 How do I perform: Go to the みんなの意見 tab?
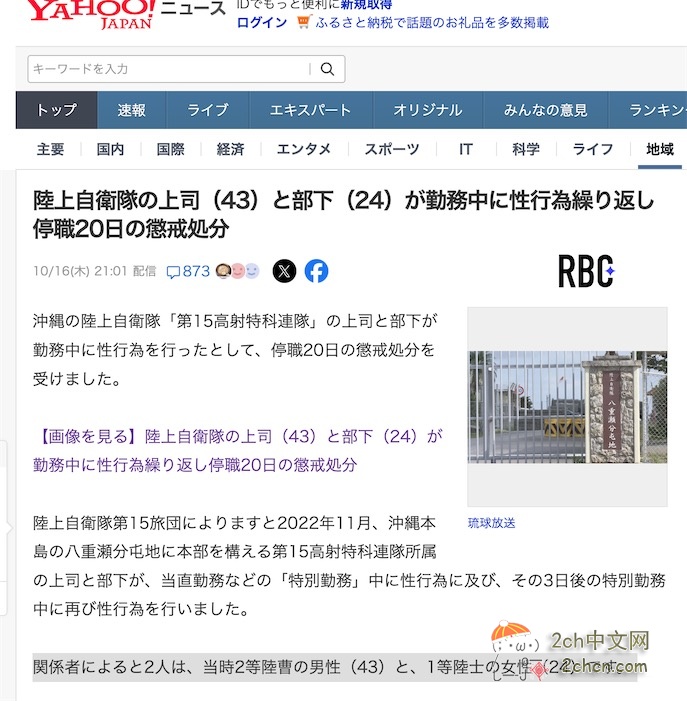point(545,110)
